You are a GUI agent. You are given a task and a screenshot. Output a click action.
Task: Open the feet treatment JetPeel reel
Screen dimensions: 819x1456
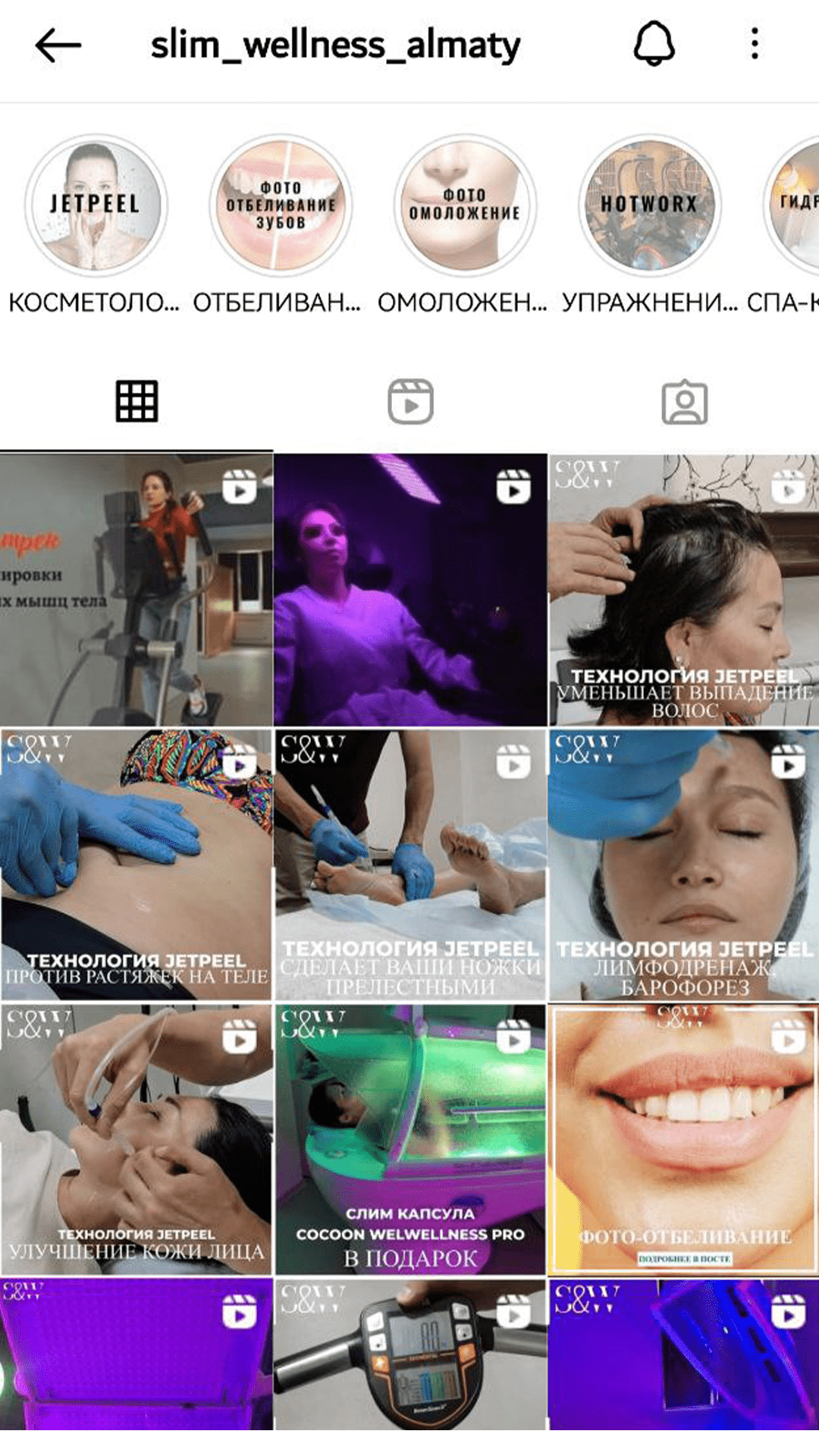click(409, 864)
